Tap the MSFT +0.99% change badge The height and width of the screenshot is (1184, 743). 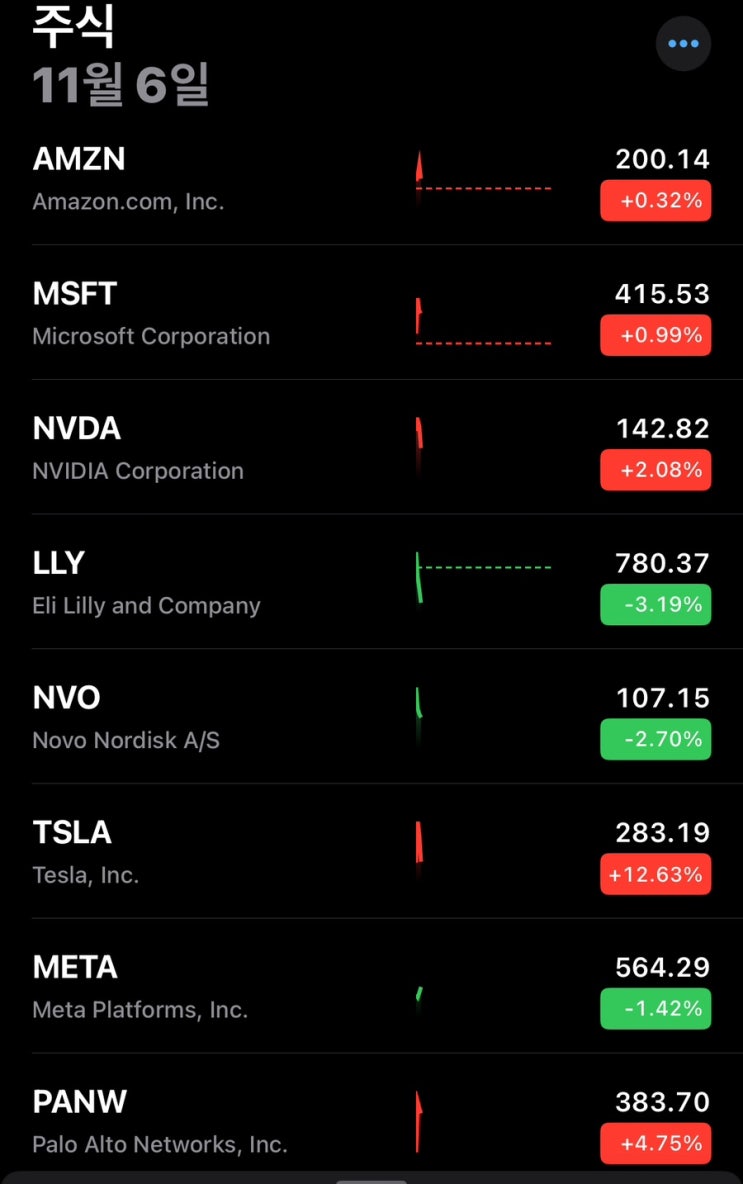click(x=656, y=335)
